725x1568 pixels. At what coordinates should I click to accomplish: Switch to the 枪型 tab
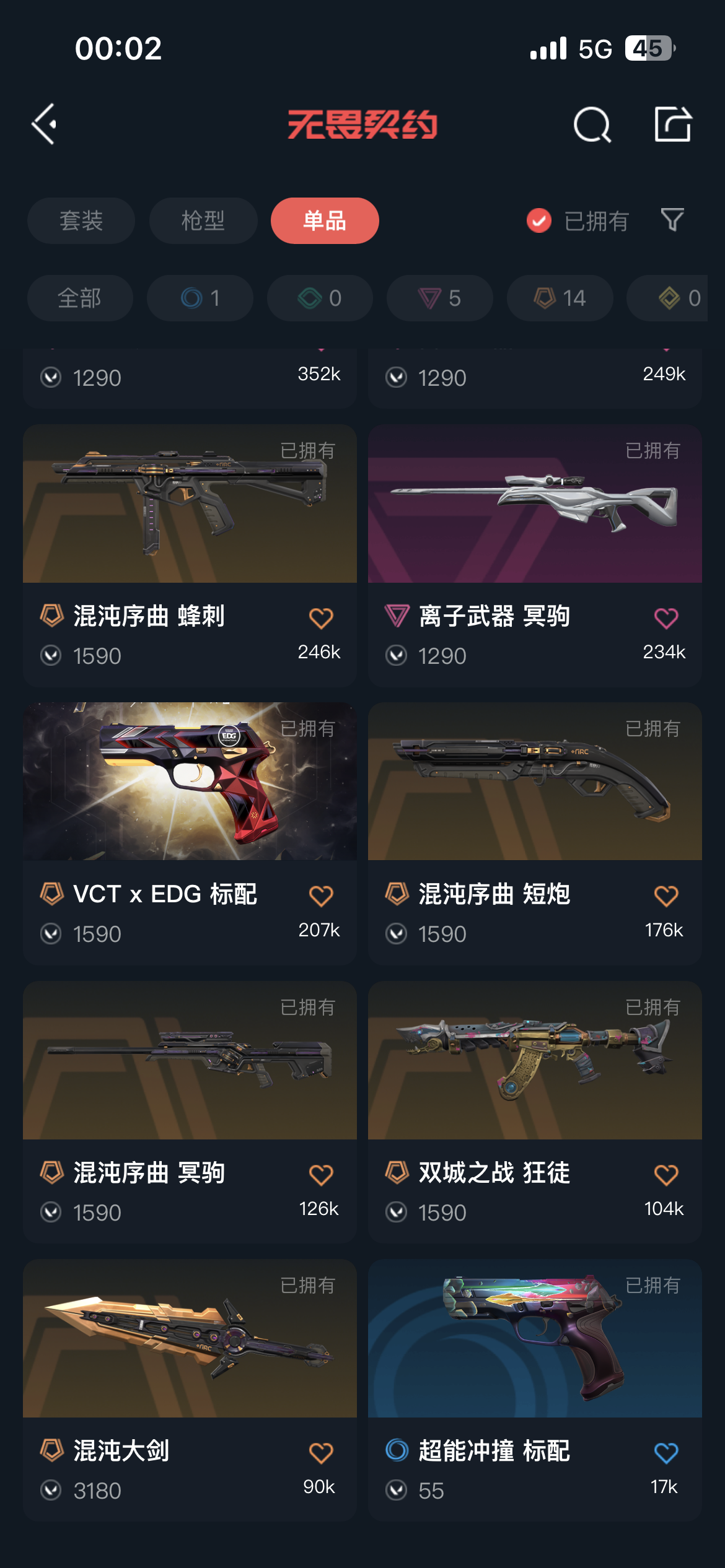tap(203, 221)
